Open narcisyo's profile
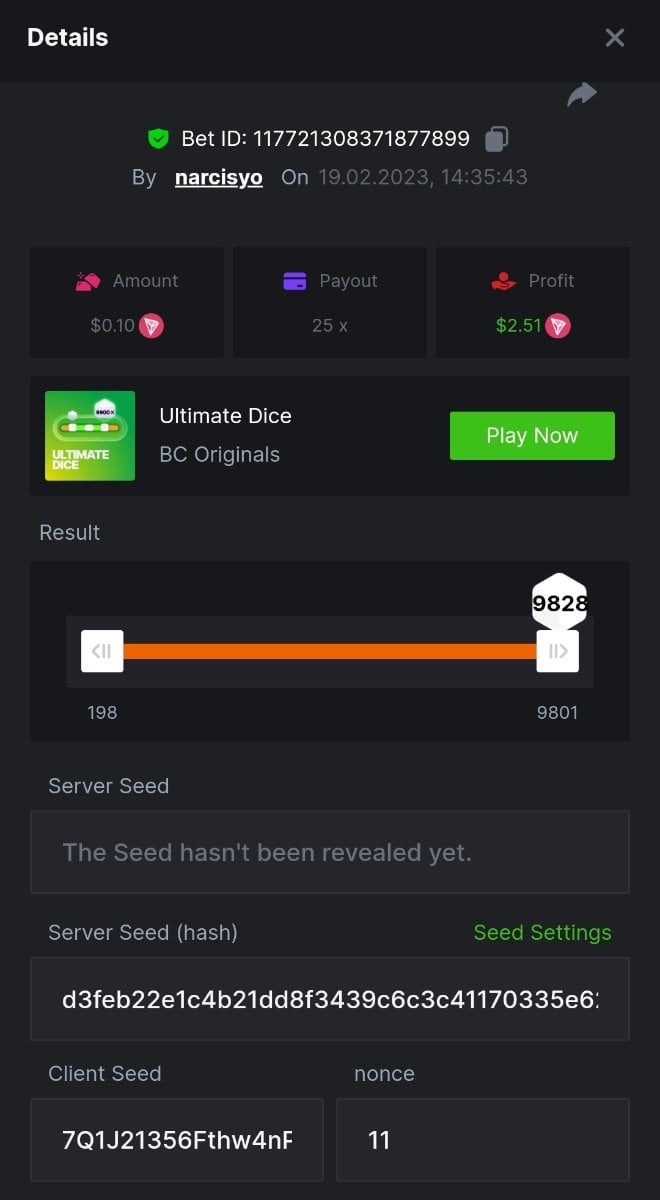 click(x=219, y=178)
